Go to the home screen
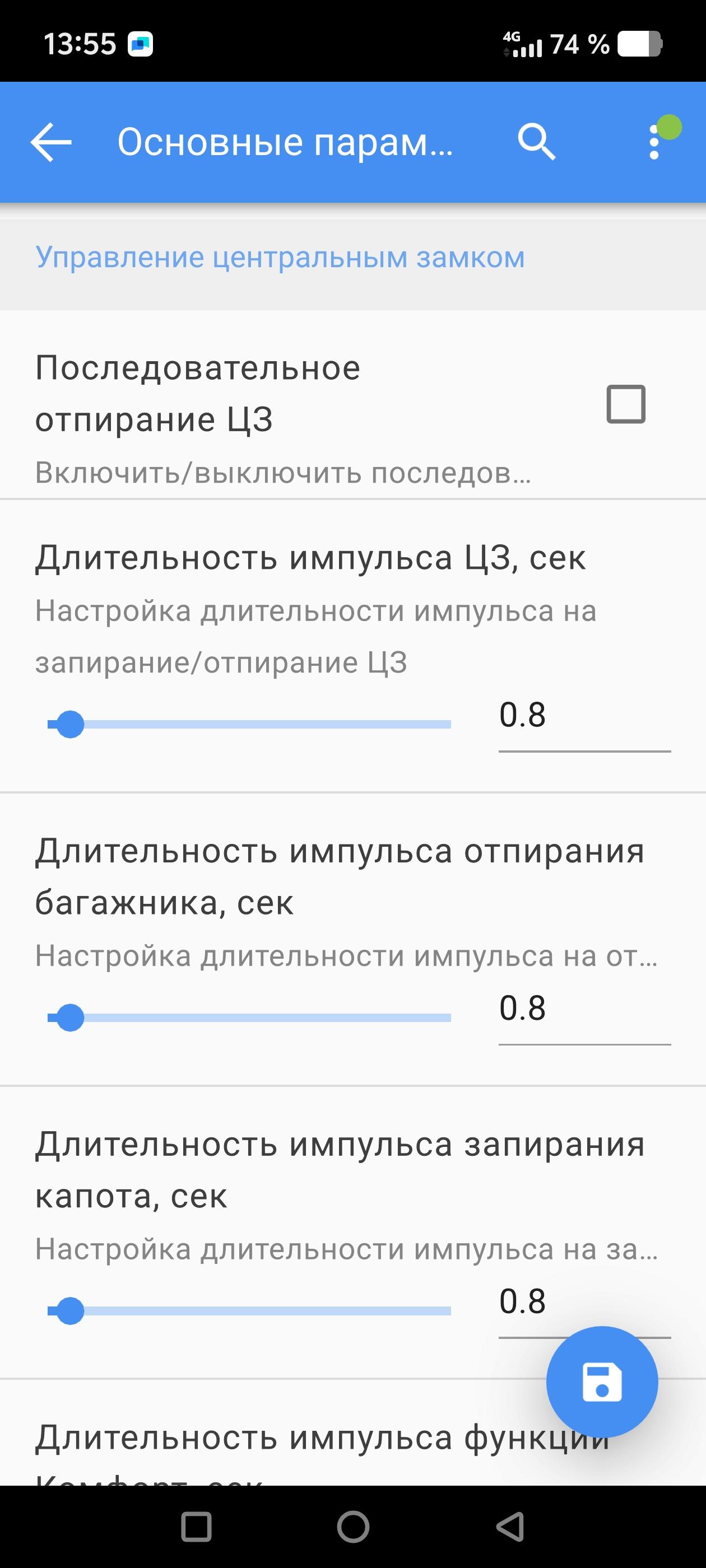This screenshot has height=1568, width=706. click(354, 1527)
